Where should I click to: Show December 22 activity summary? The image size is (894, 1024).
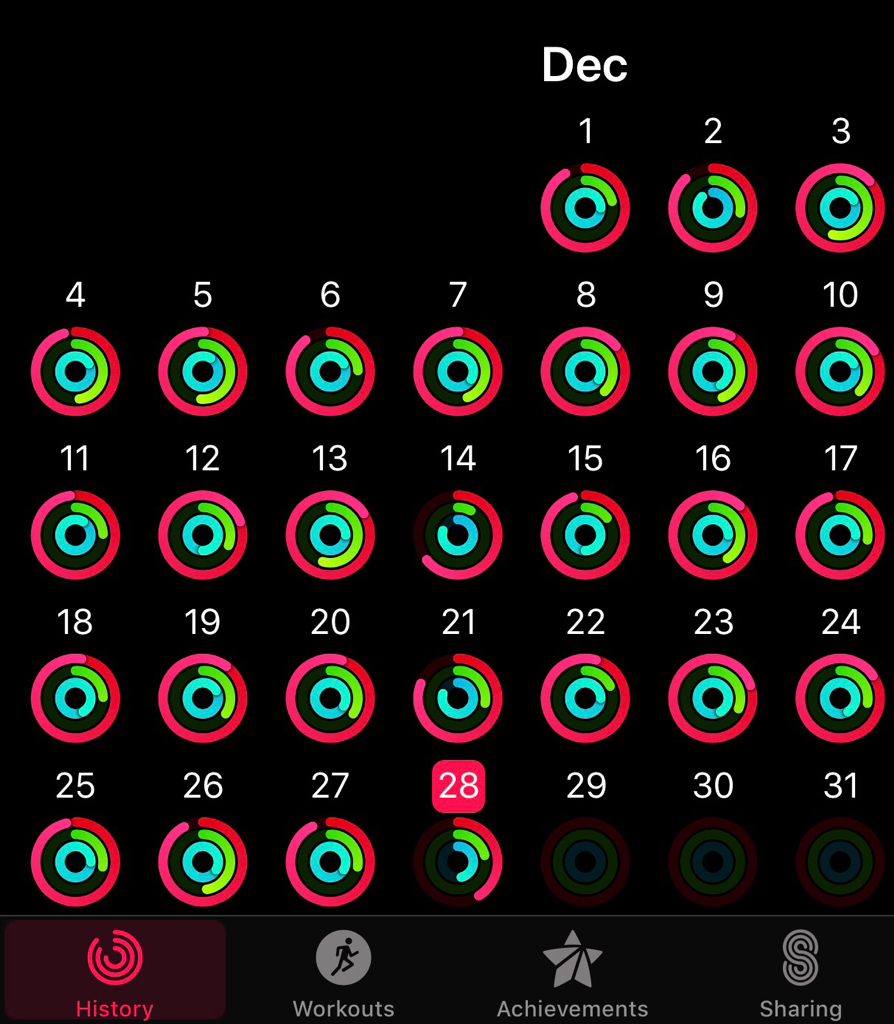(585, 698)
